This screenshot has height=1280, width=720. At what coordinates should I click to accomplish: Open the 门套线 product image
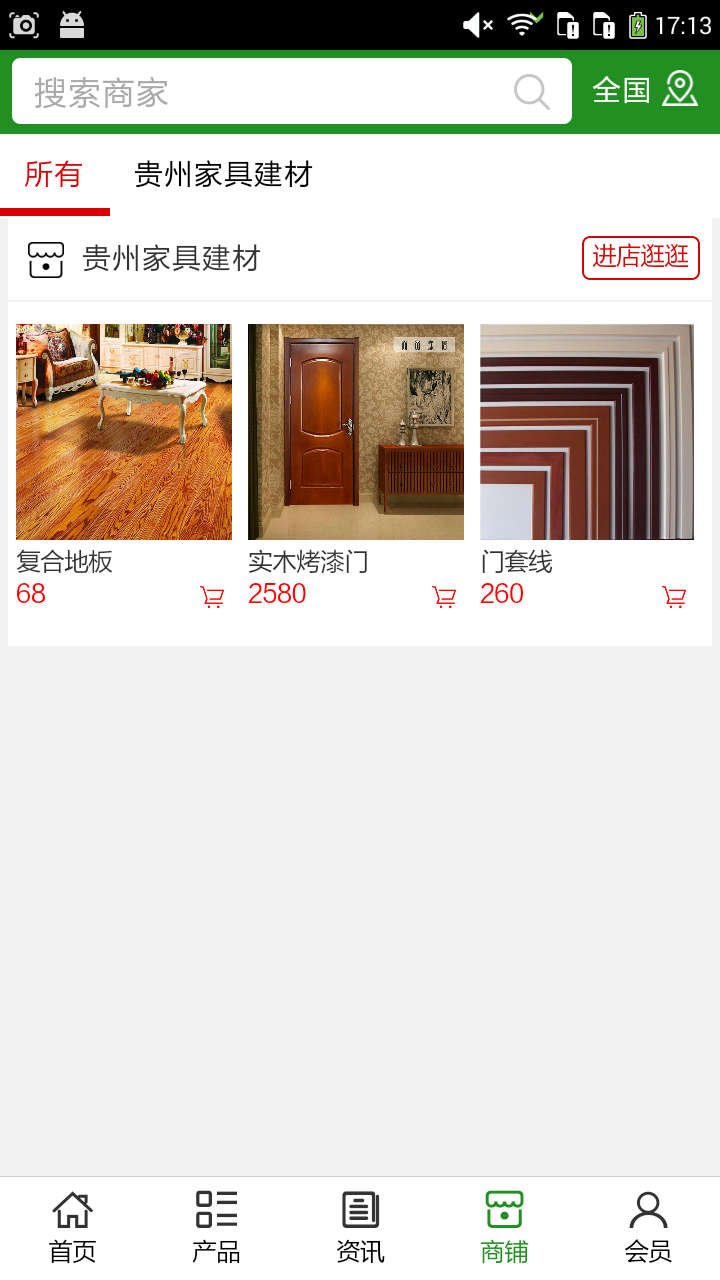[587, 432]
